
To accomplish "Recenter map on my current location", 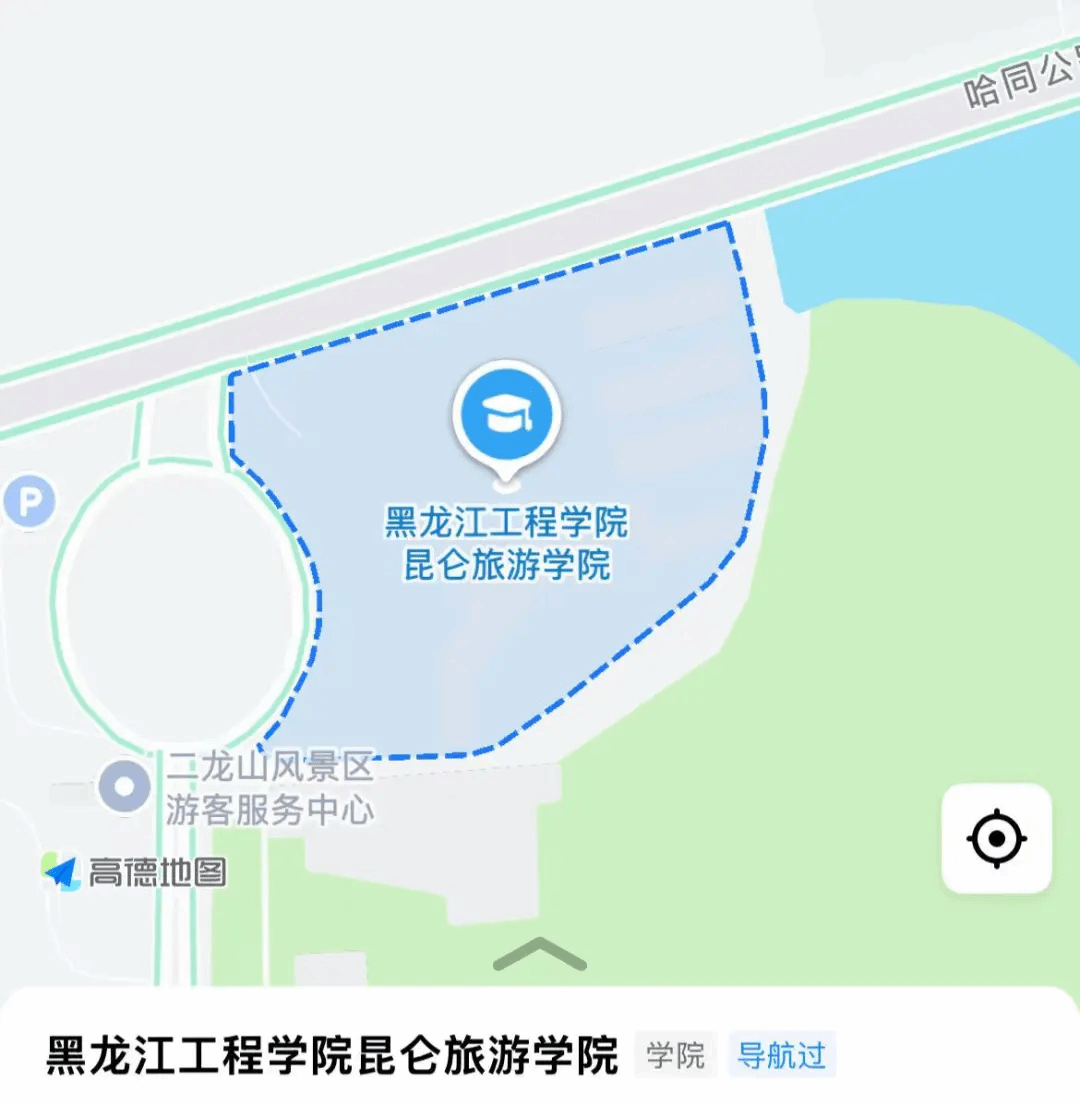I will point(996,838).
